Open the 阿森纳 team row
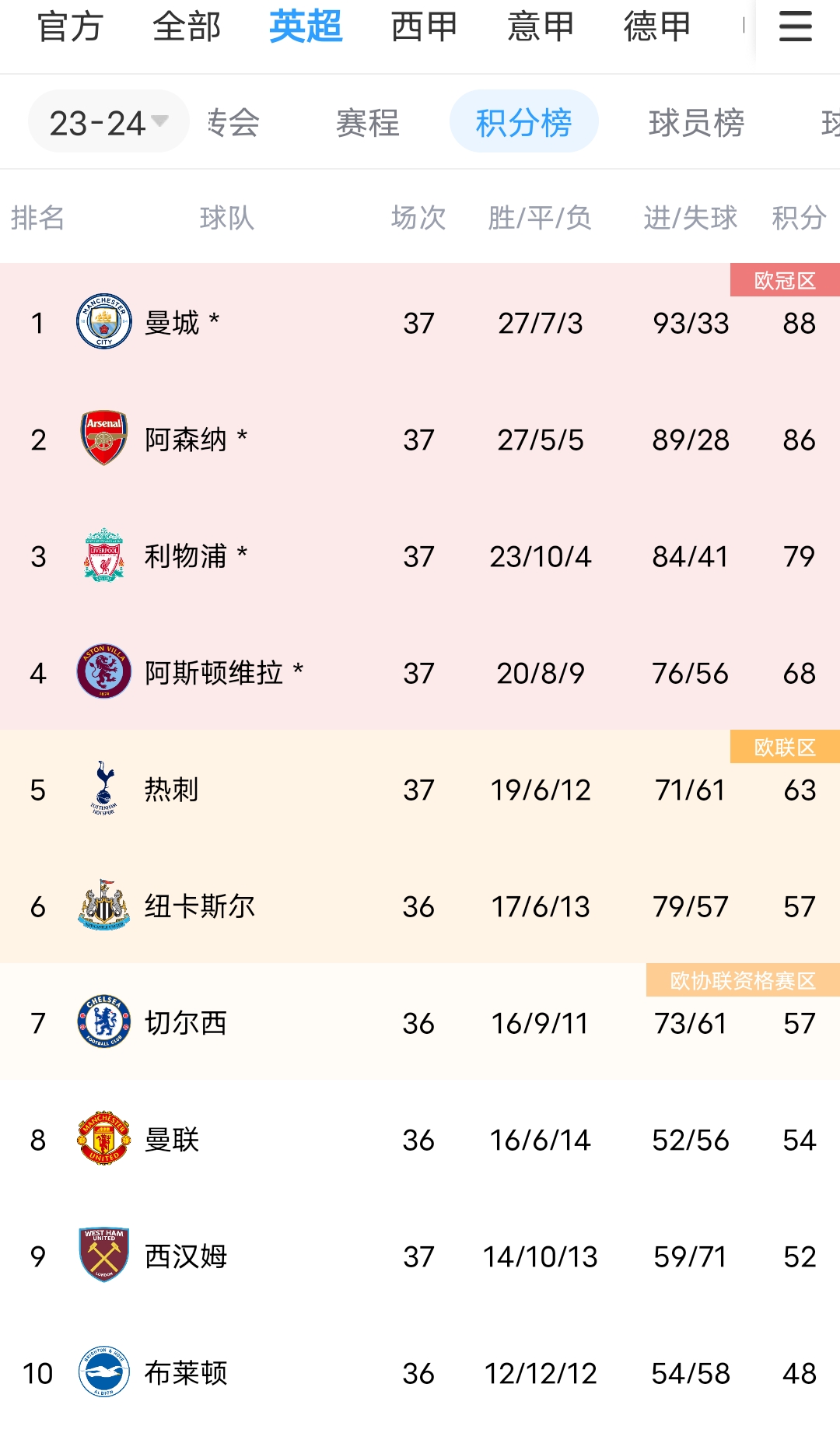840x1454 pixels. click(420, 439)
